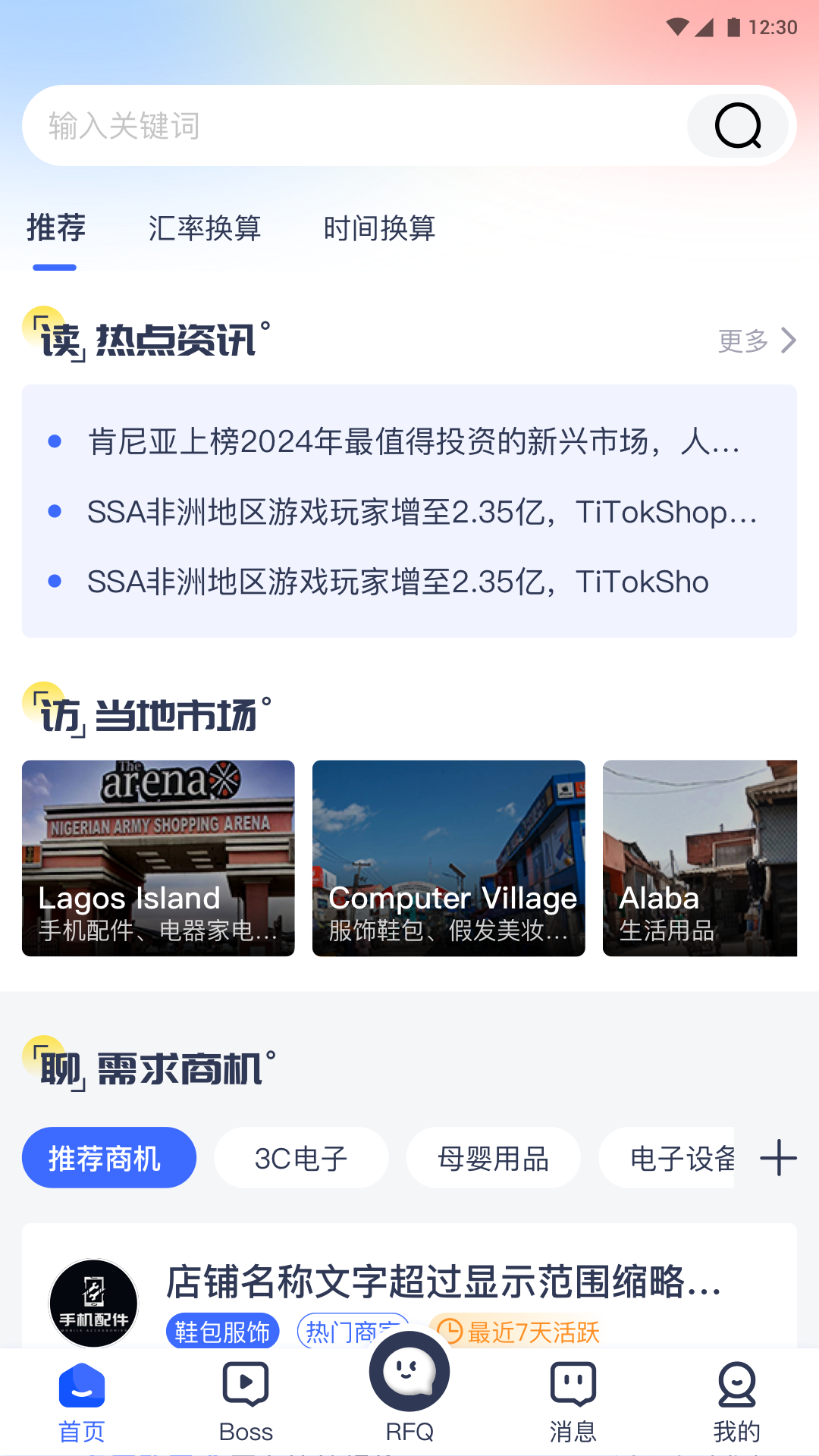Open the Computer Village market card
The height and width of the screenshot is (1456, 819).
[x=448, y=858]
